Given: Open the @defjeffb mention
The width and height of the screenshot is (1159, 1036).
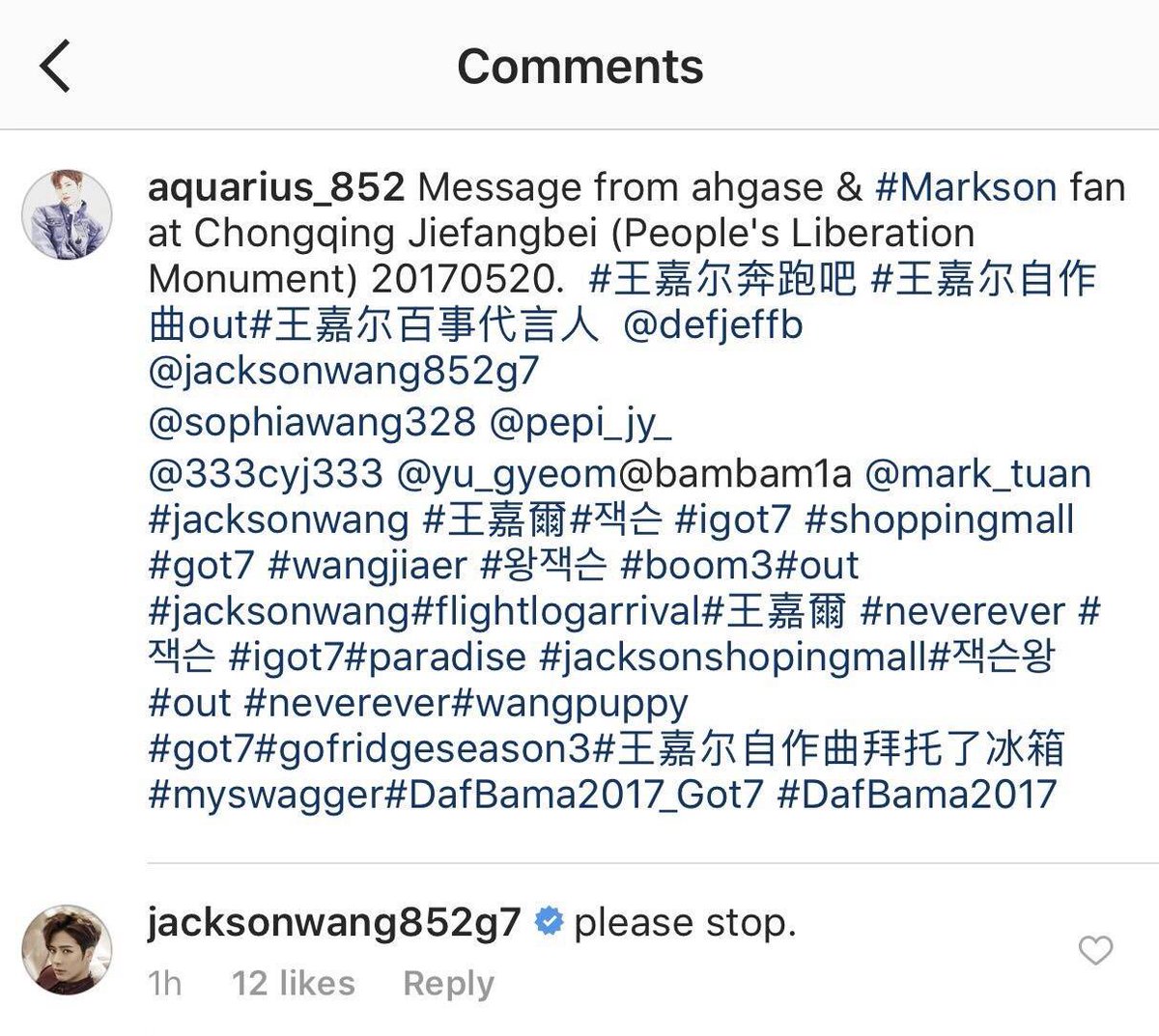Looking at the screenshot, I should [713, 325].
